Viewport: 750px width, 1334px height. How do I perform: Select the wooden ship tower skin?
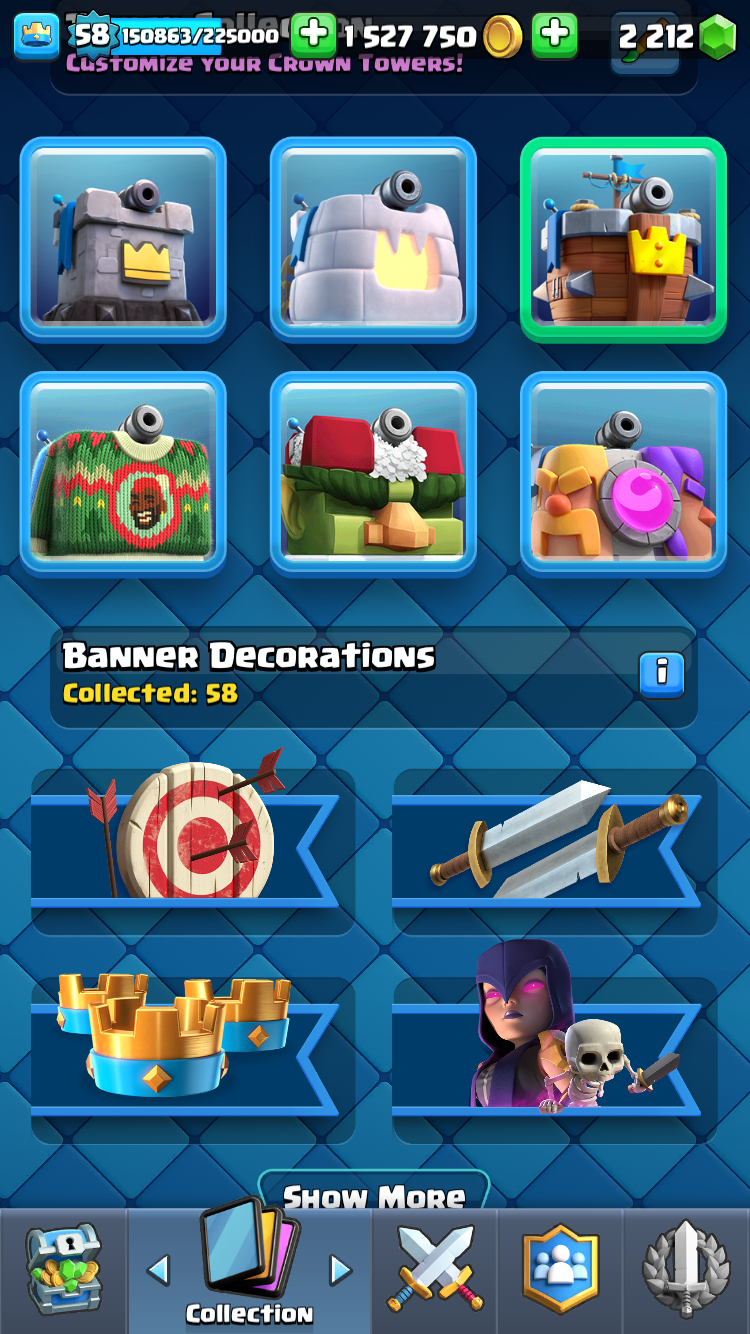623,240
